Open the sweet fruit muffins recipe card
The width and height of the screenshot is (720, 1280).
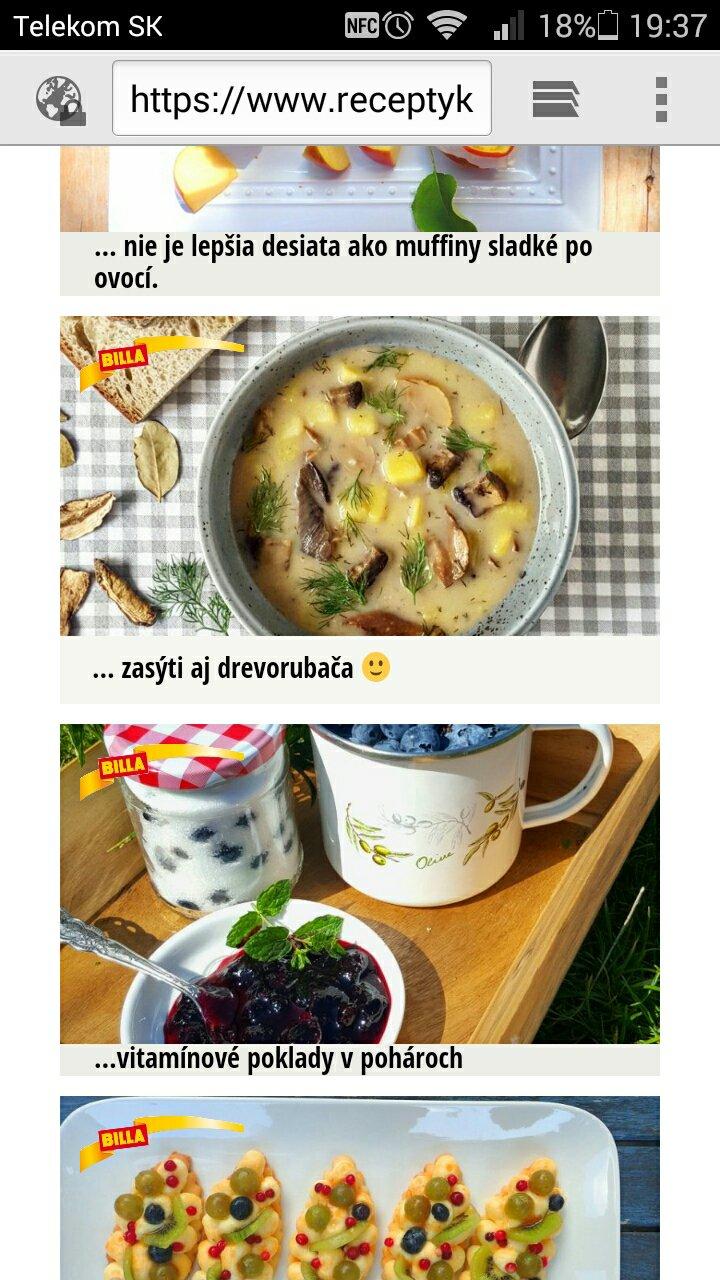pyautogui.click(x=360, y=262)
